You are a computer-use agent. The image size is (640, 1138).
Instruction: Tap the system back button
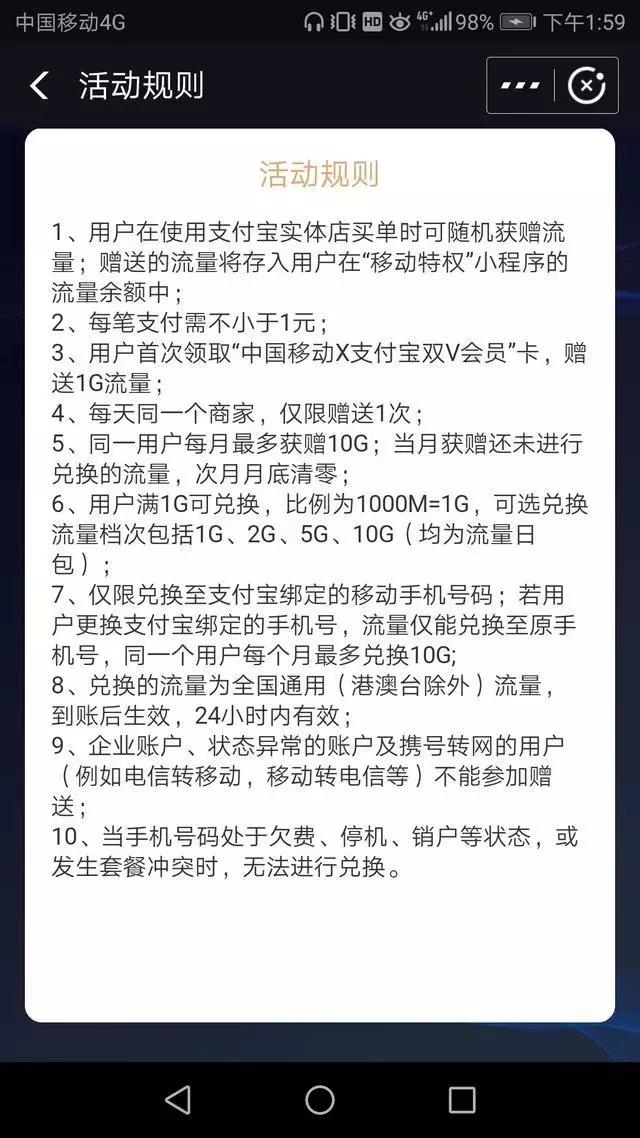(178, 1100)
